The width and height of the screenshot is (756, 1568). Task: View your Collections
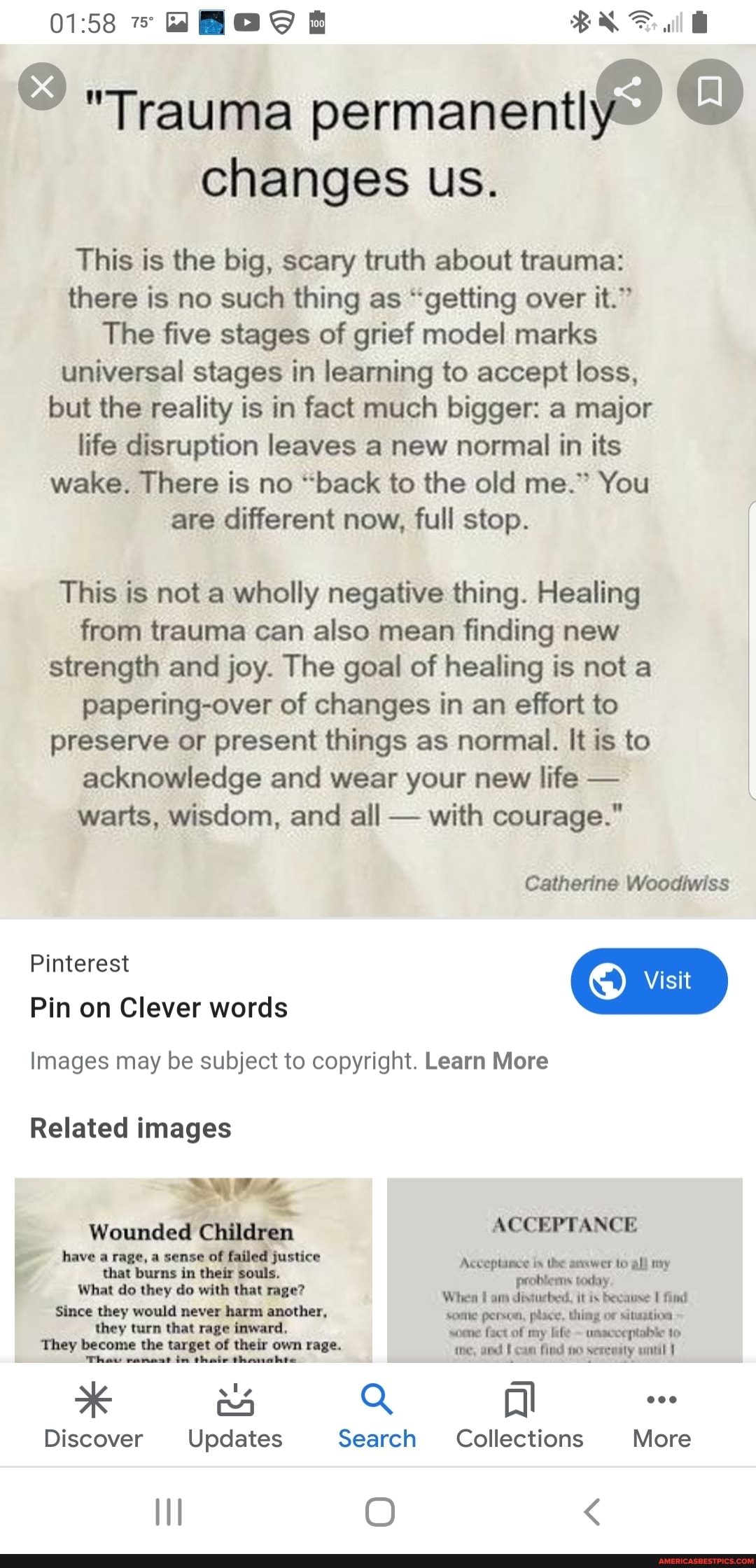click(519, 1414)
